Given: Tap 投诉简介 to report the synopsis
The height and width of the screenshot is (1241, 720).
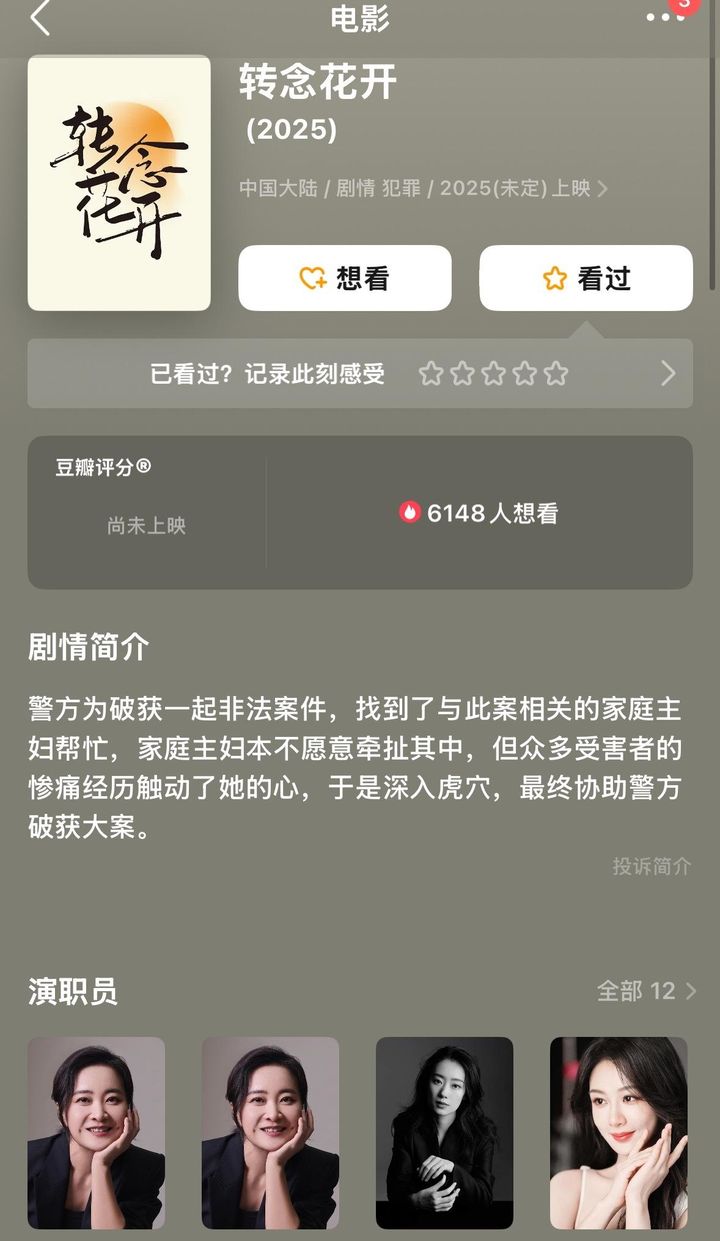Looking at the screenshot, I should pyautogui.click(x=651, y=866).
